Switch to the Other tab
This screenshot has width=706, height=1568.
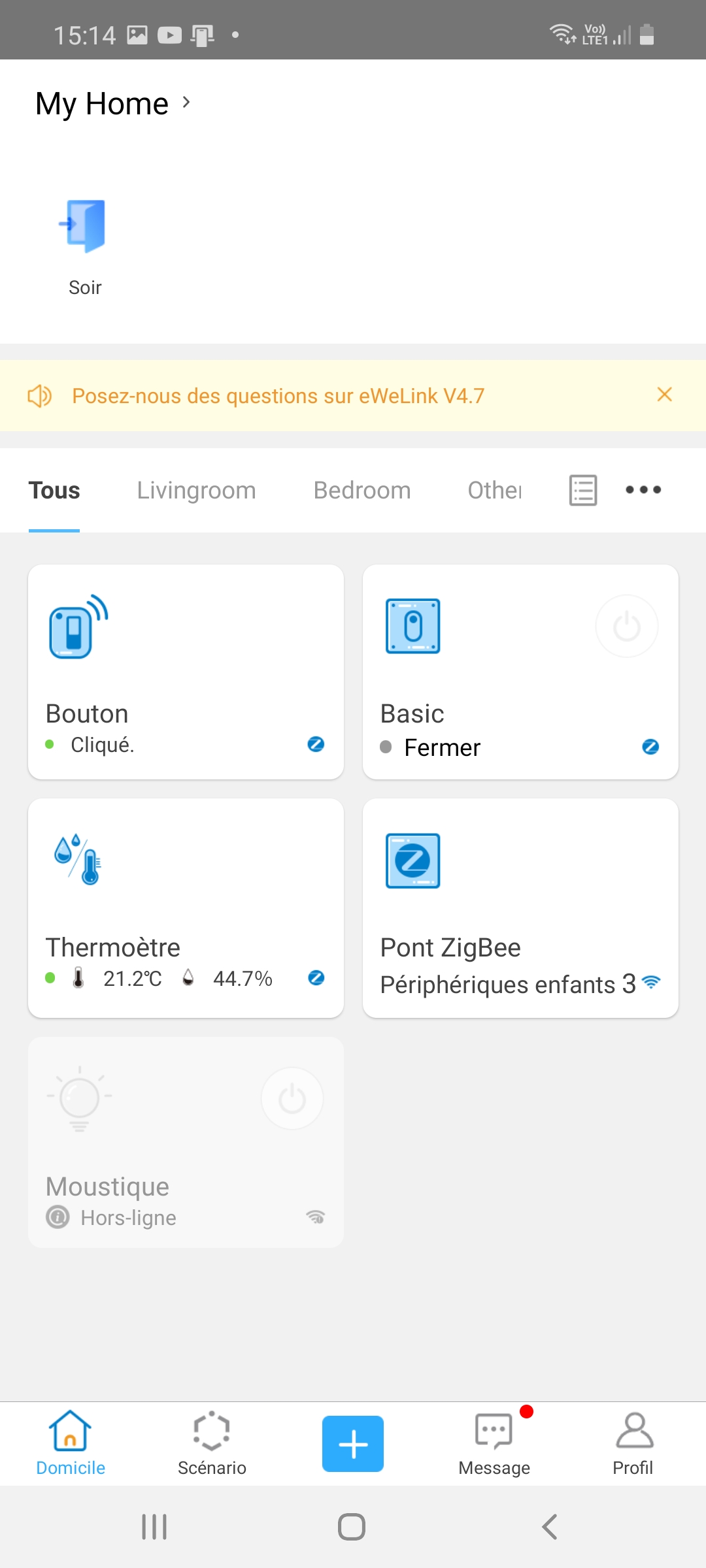(x=495, y=490)
